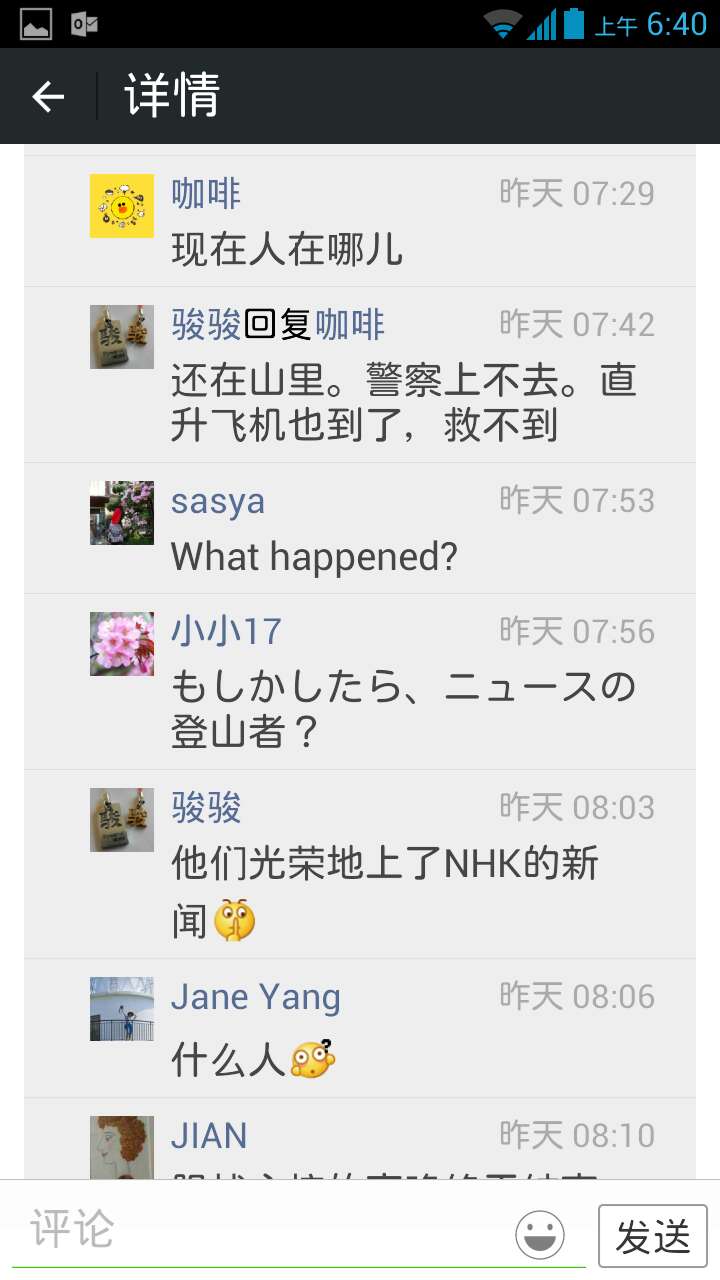Tap the 评论 comment input field
This screenshot has height=1280, width=720.
(260, 1231)
